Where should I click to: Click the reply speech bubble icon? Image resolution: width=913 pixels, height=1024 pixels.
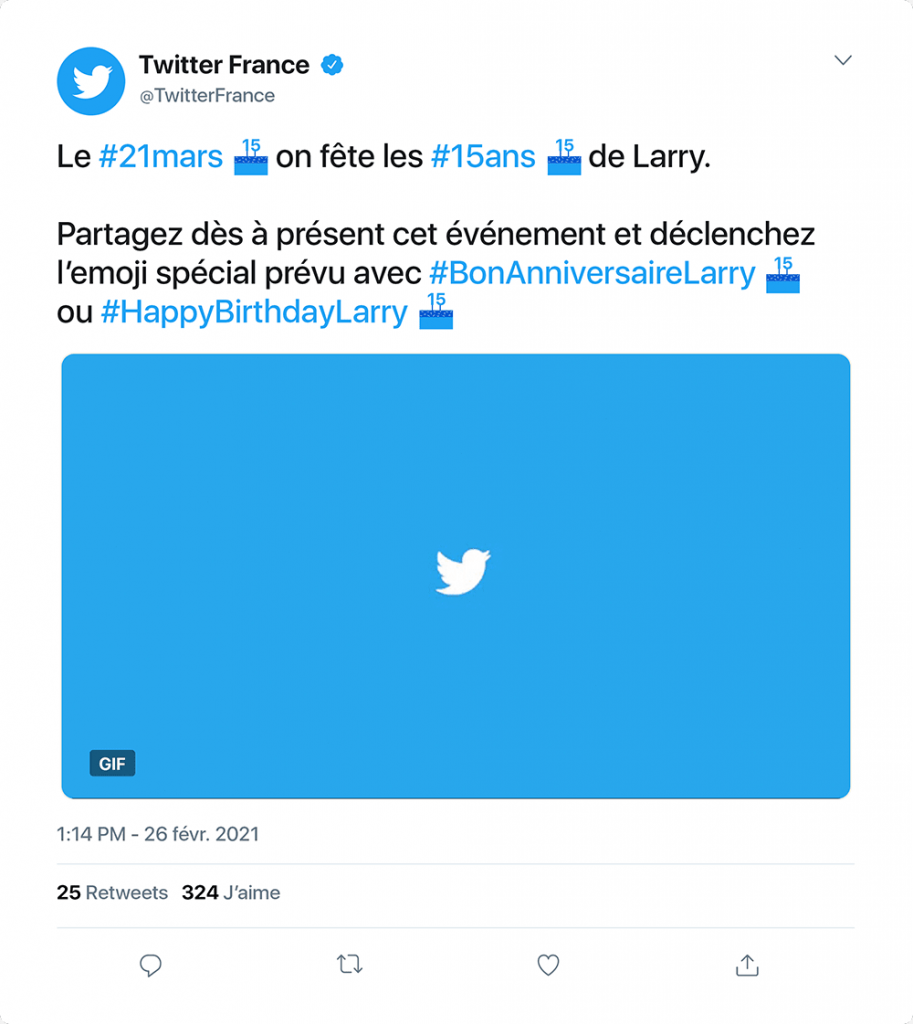point(150,964)
